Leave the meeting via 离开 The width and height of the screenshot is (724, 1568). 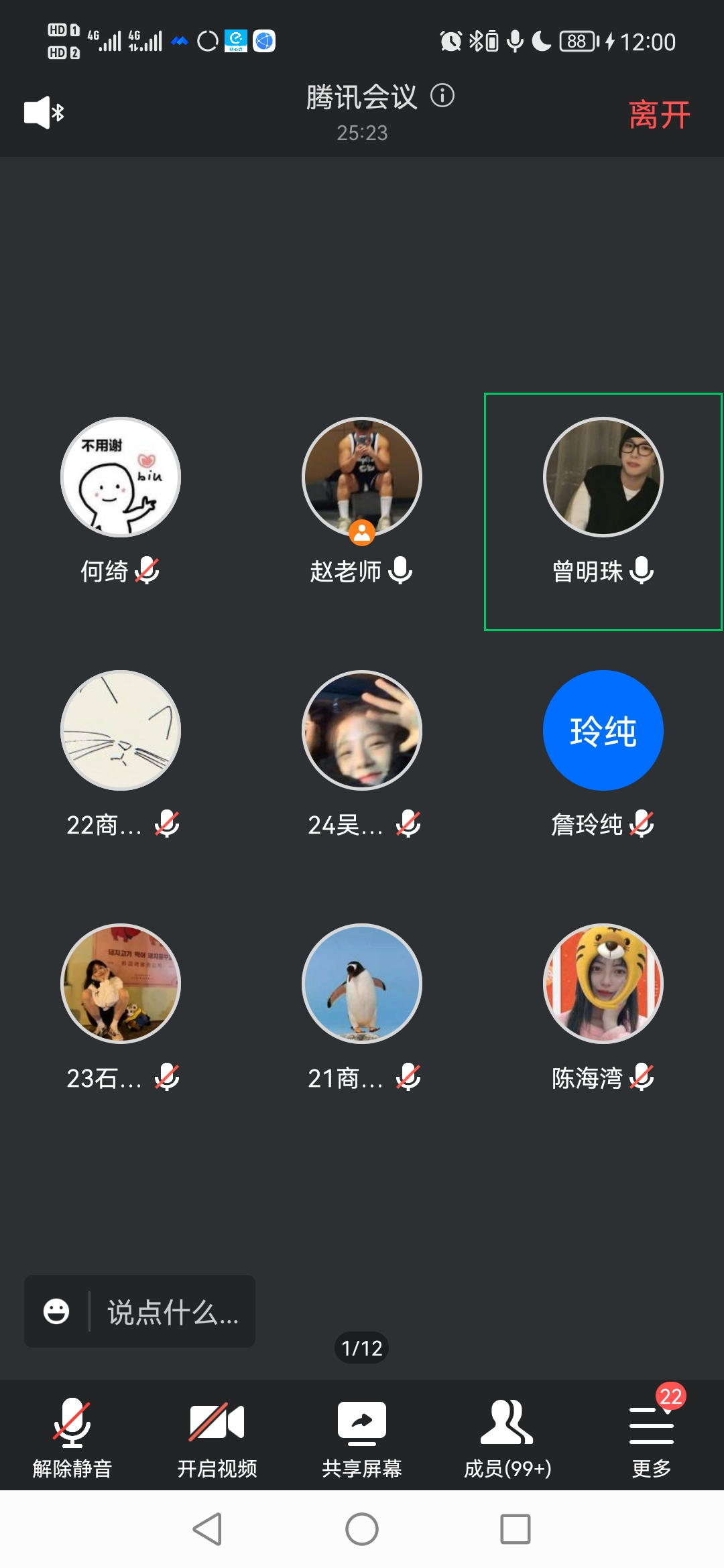[659, 115]
